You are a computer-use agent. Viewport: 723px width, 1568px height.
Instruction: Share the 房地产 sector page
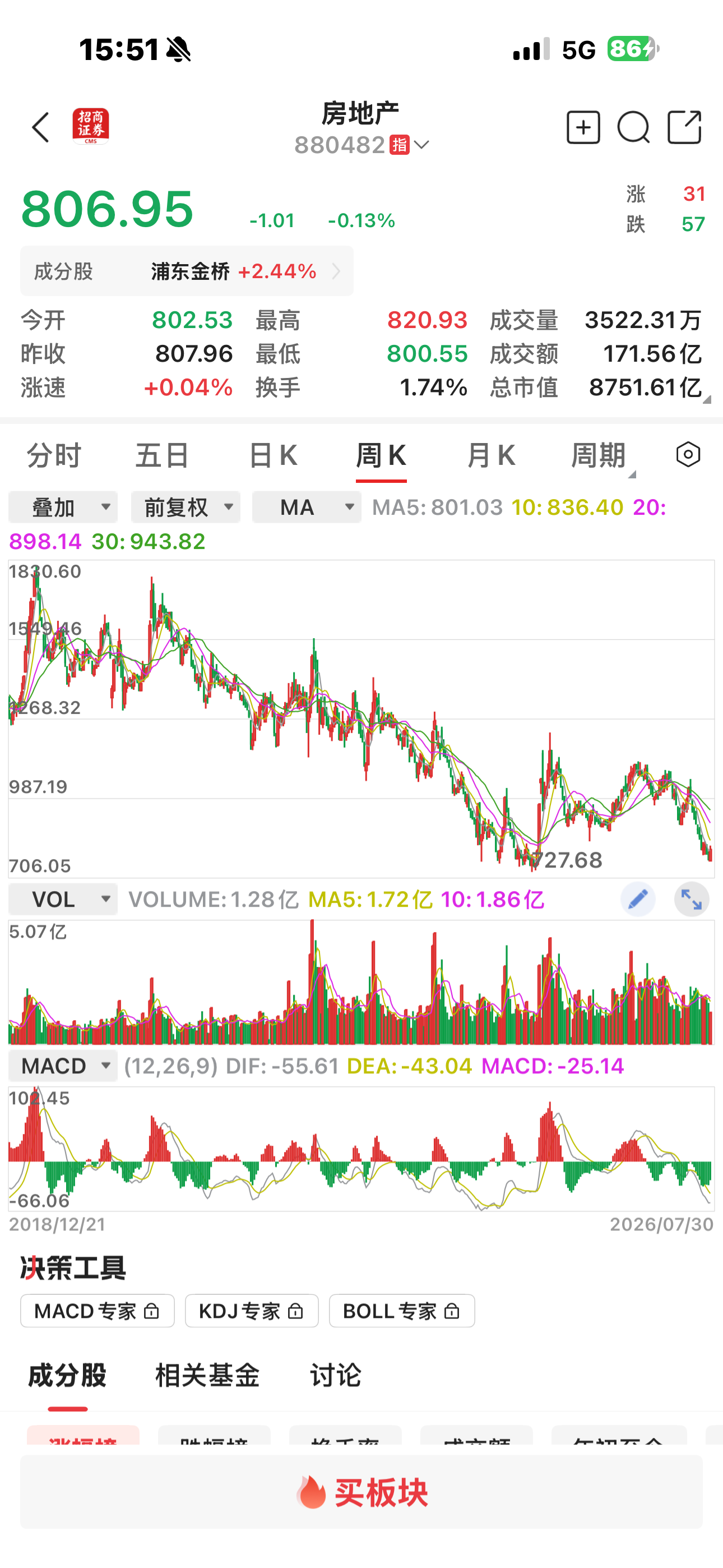(684, 127)
